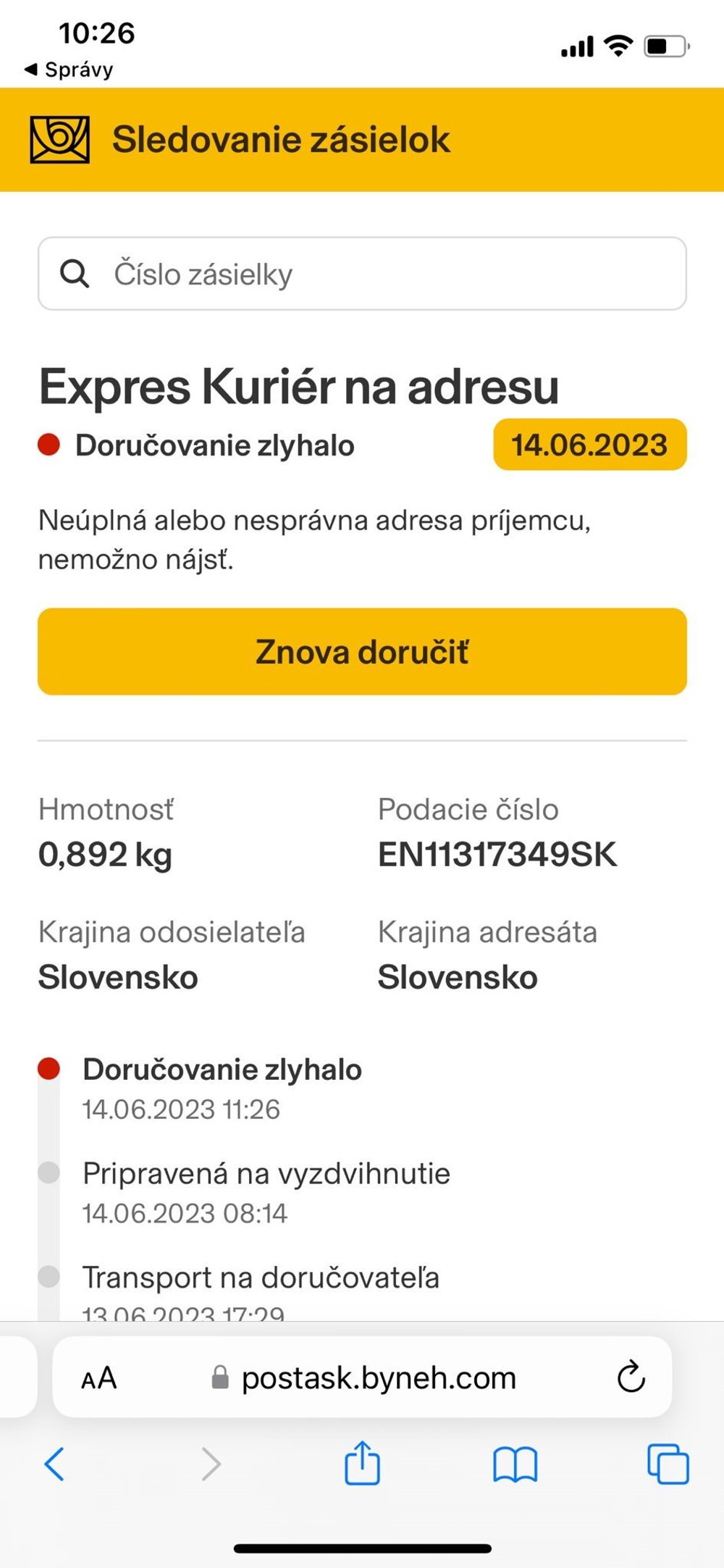
Task: Reload the page in Safari
Action: point(631,1377)
